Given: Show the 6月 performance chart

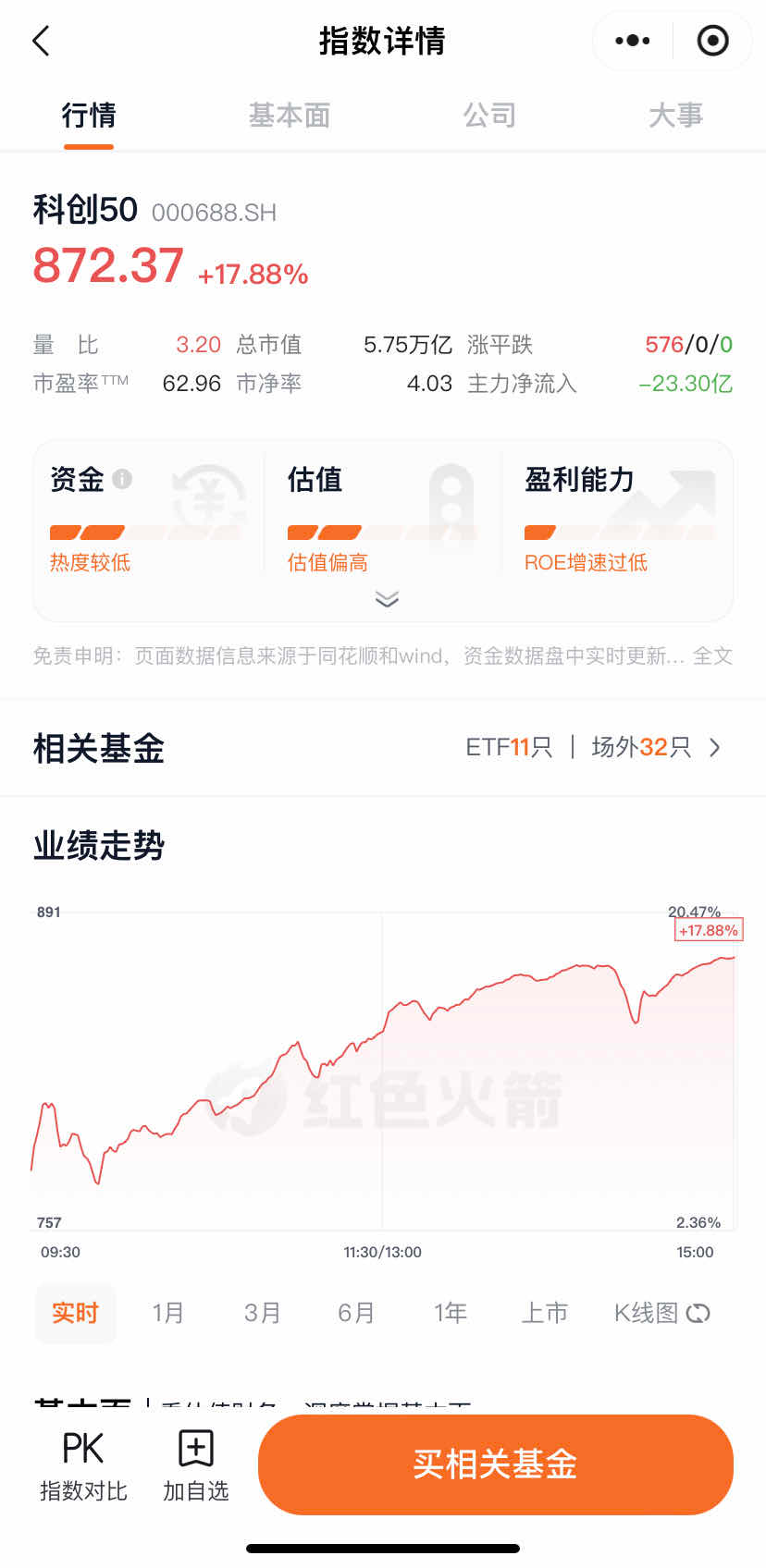Looking at the screenshot, I should tap(356, 1313).
